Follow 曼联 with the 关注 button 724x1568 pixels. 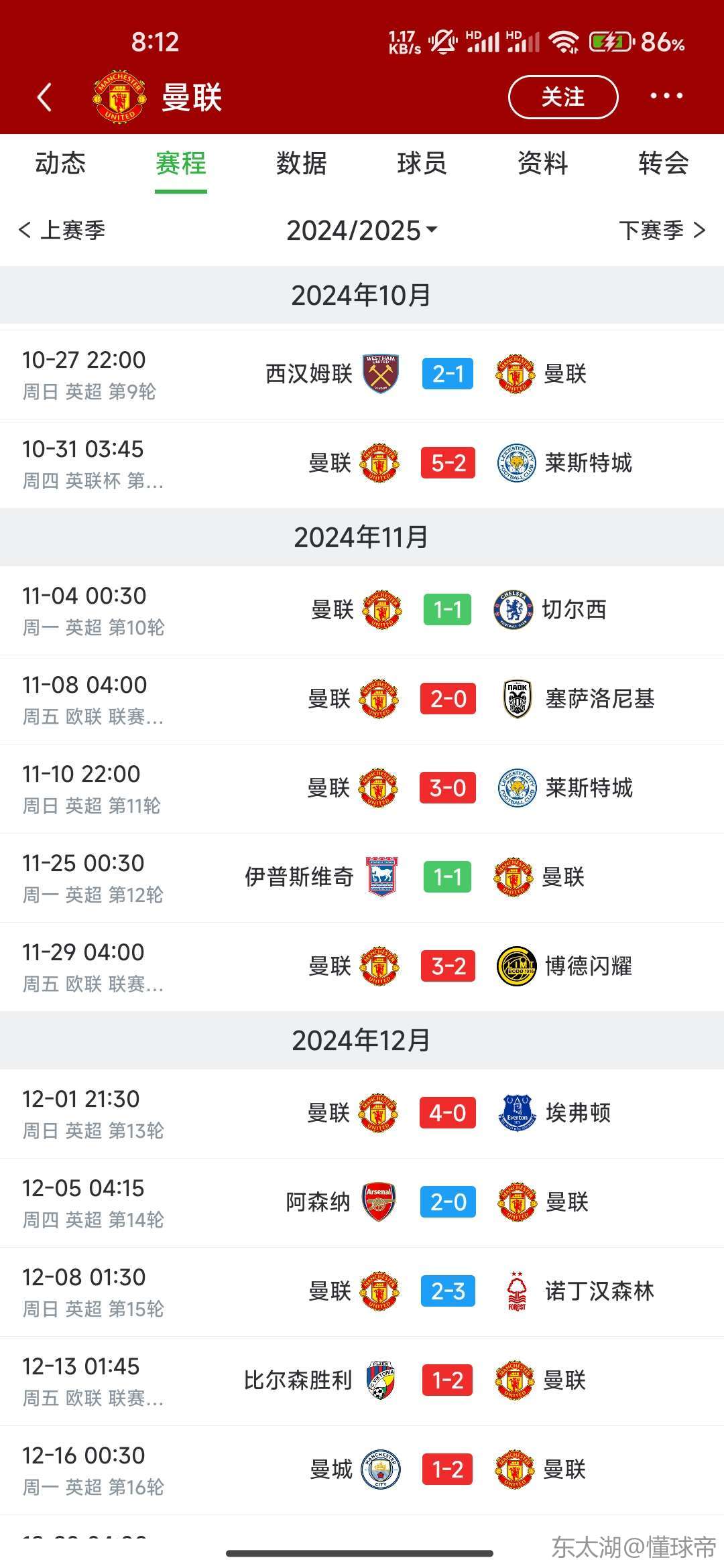coord(563,97)
